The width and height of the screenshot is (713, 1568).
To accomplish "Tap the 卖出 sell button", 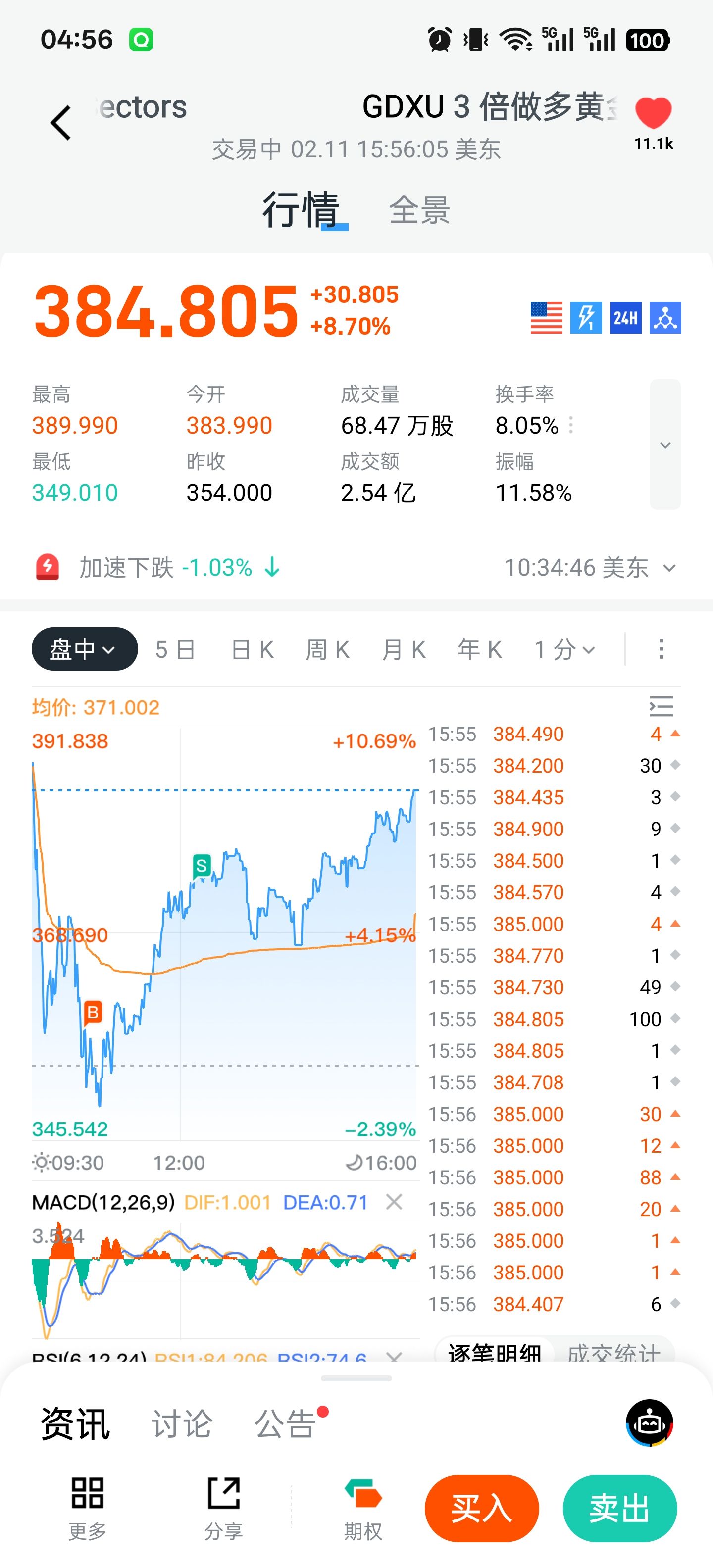I will click(x=619, y=1509).
